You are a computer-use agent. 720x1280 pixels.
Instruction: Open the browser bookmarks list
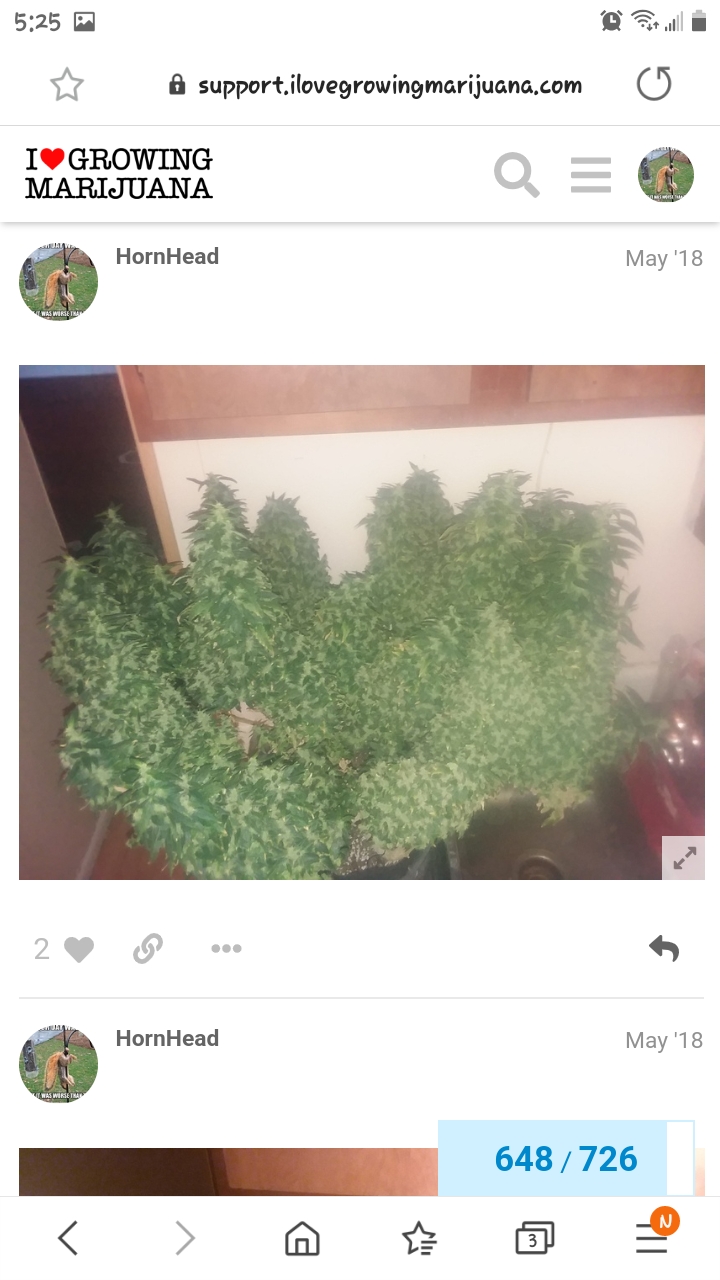[419, 1240]
